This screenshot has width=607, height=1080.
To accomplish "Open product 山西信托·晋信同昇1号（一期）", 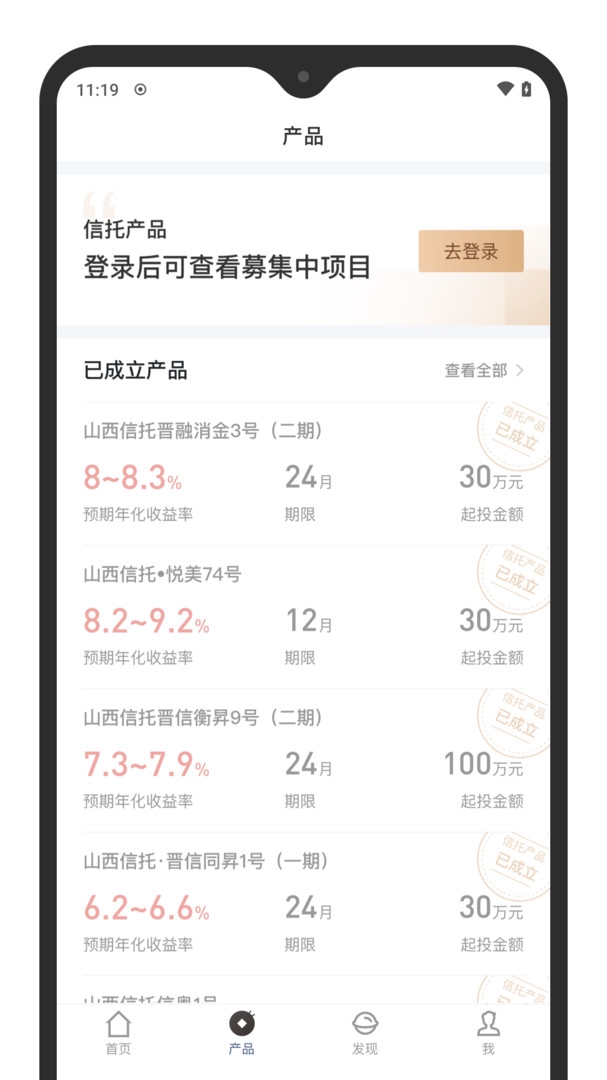I will point(206,860).
